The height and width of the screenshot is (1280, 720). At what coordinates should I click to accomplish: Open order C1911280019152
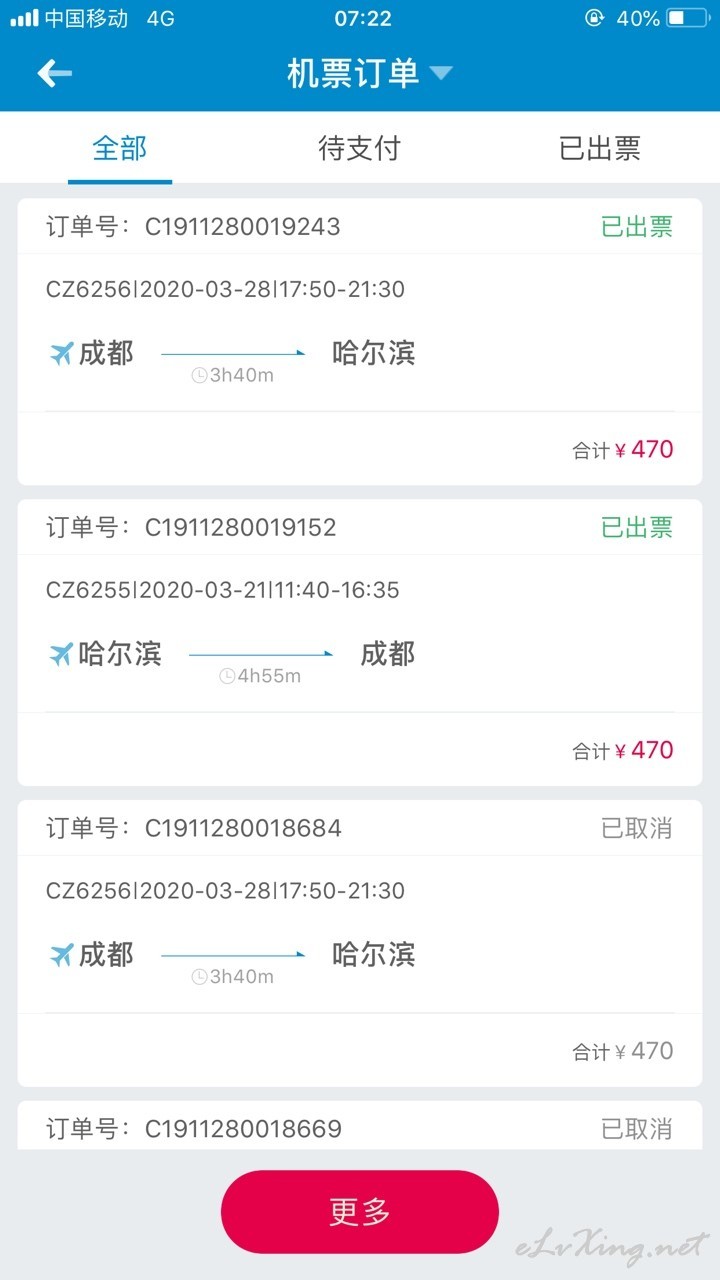click(360, 643)
